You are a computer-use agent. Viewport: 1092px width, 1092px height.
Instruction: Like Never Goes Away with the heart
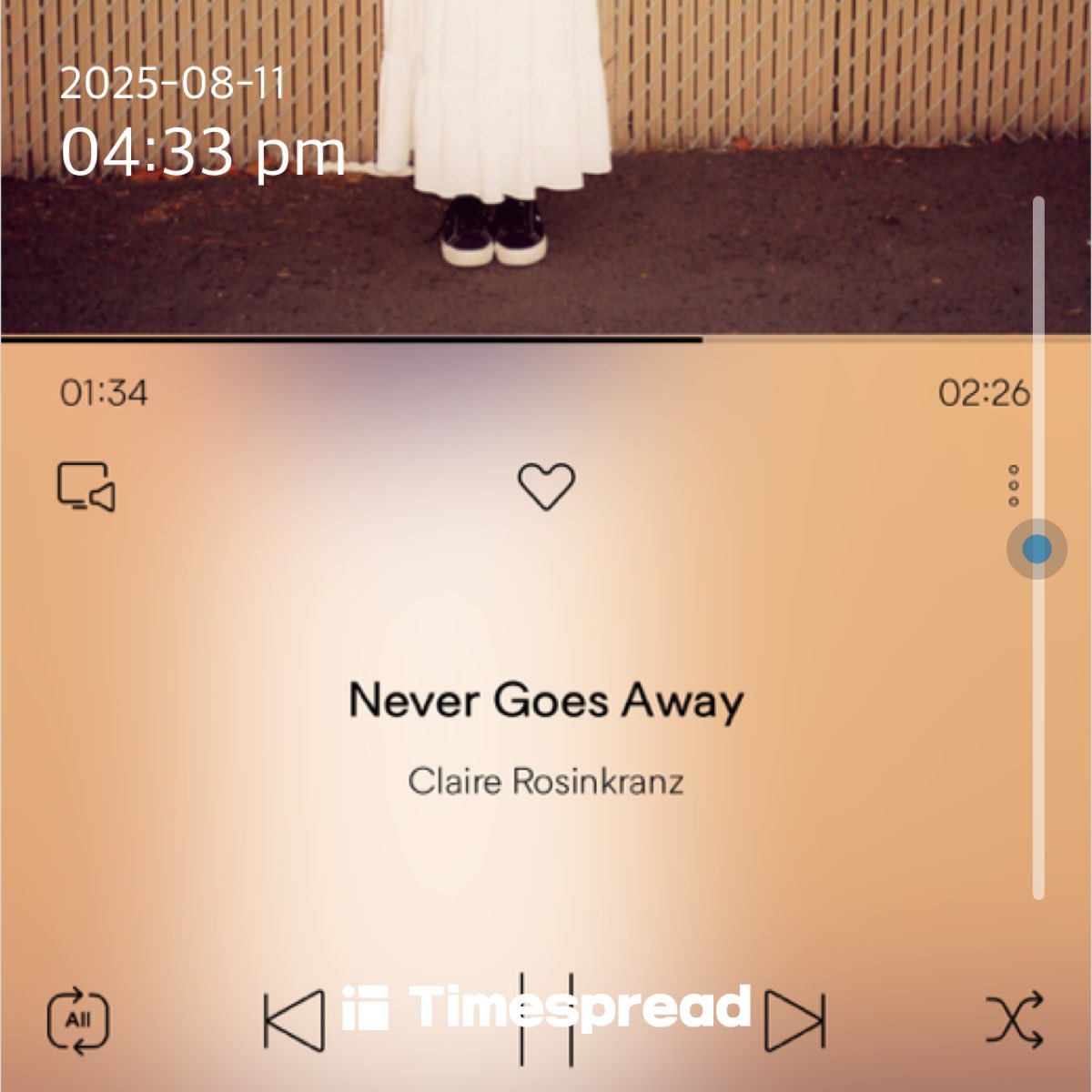pos(546,487)
